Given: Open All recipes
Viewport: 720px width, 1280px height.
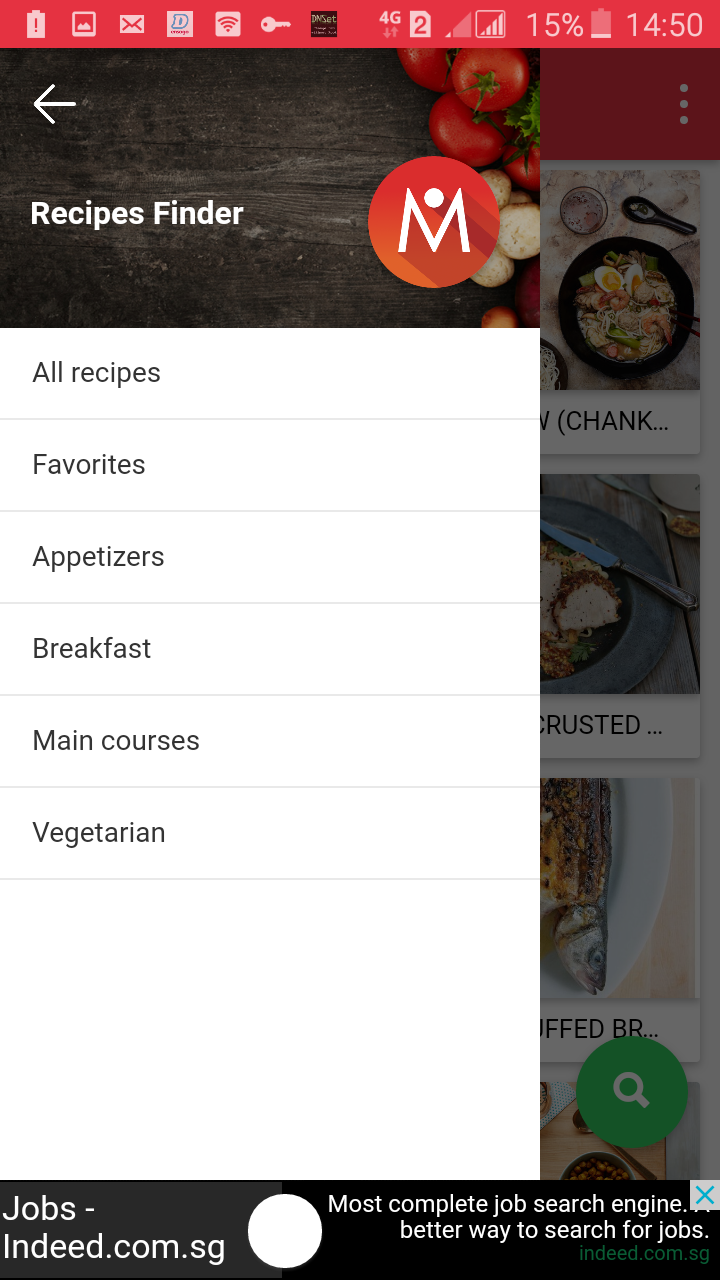Looking at the screenshot, I should coord(96,373).
